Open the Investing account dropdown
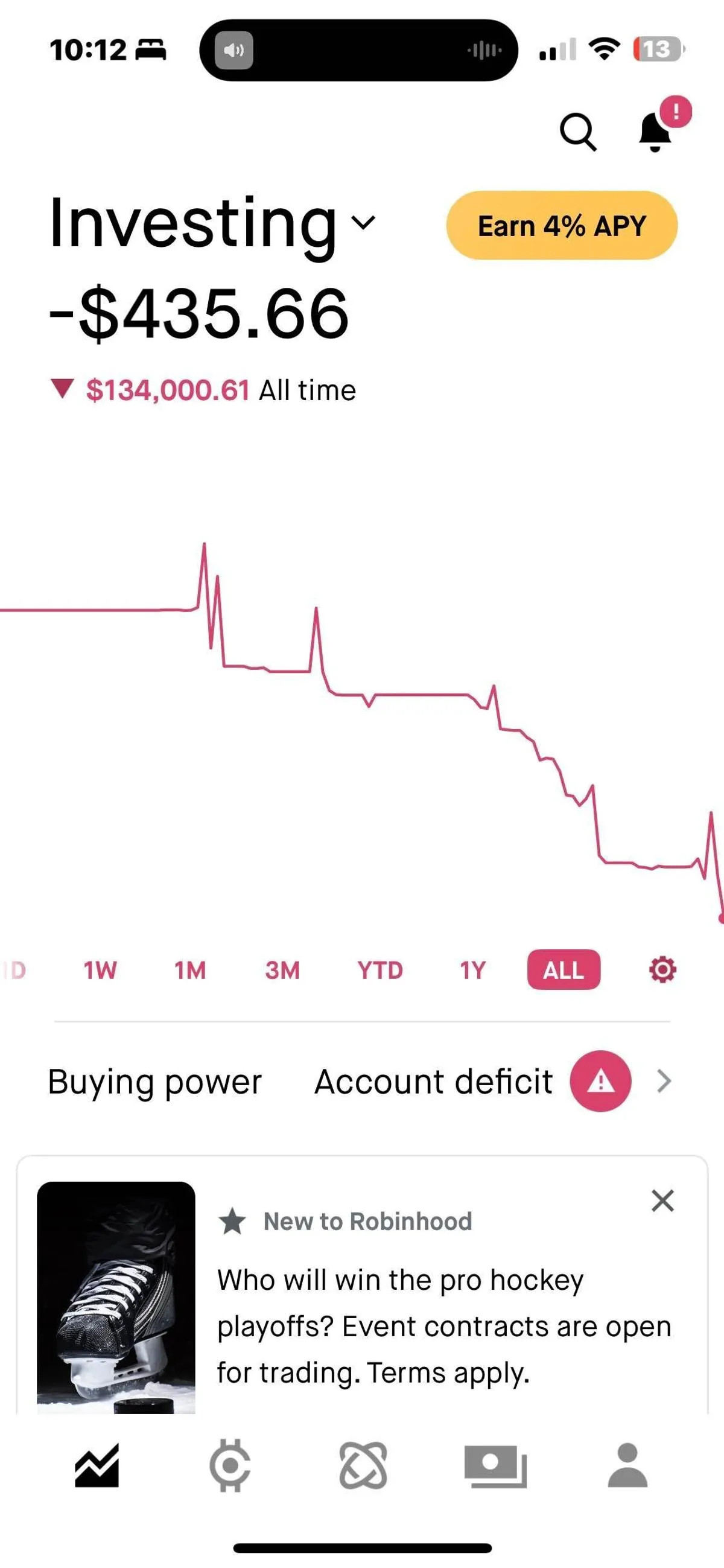724x1568 pixels. [x=362, y=225]
